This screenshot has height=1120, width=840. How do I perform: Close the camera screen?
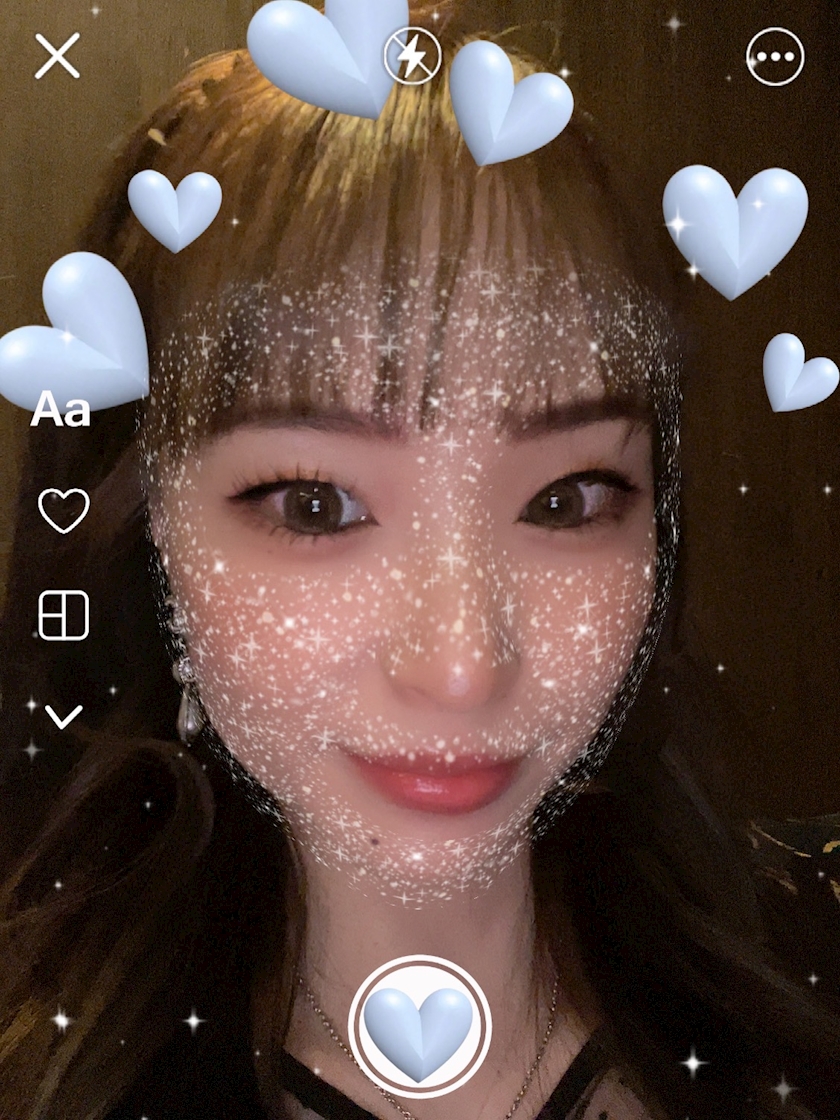(x=57, y=57)
